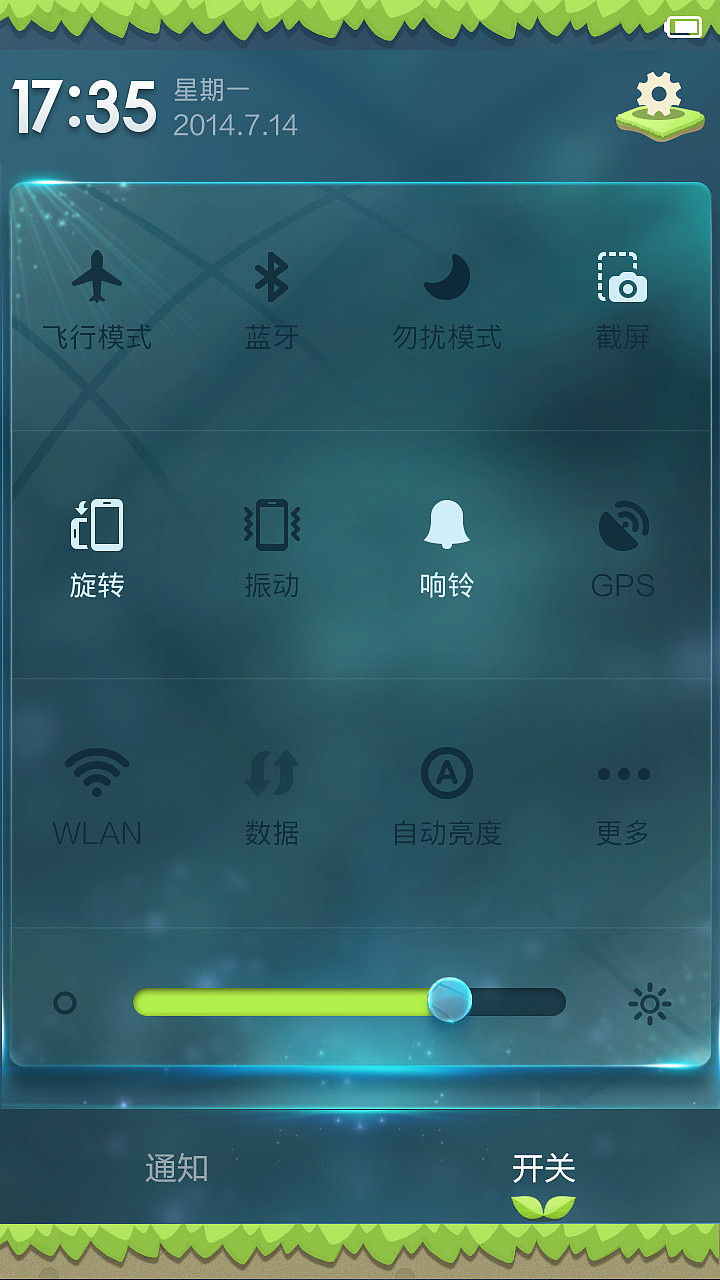Enable auto brightness (自动亮度)
This screenshot has height=1280, width=720.
click(447, 793)
